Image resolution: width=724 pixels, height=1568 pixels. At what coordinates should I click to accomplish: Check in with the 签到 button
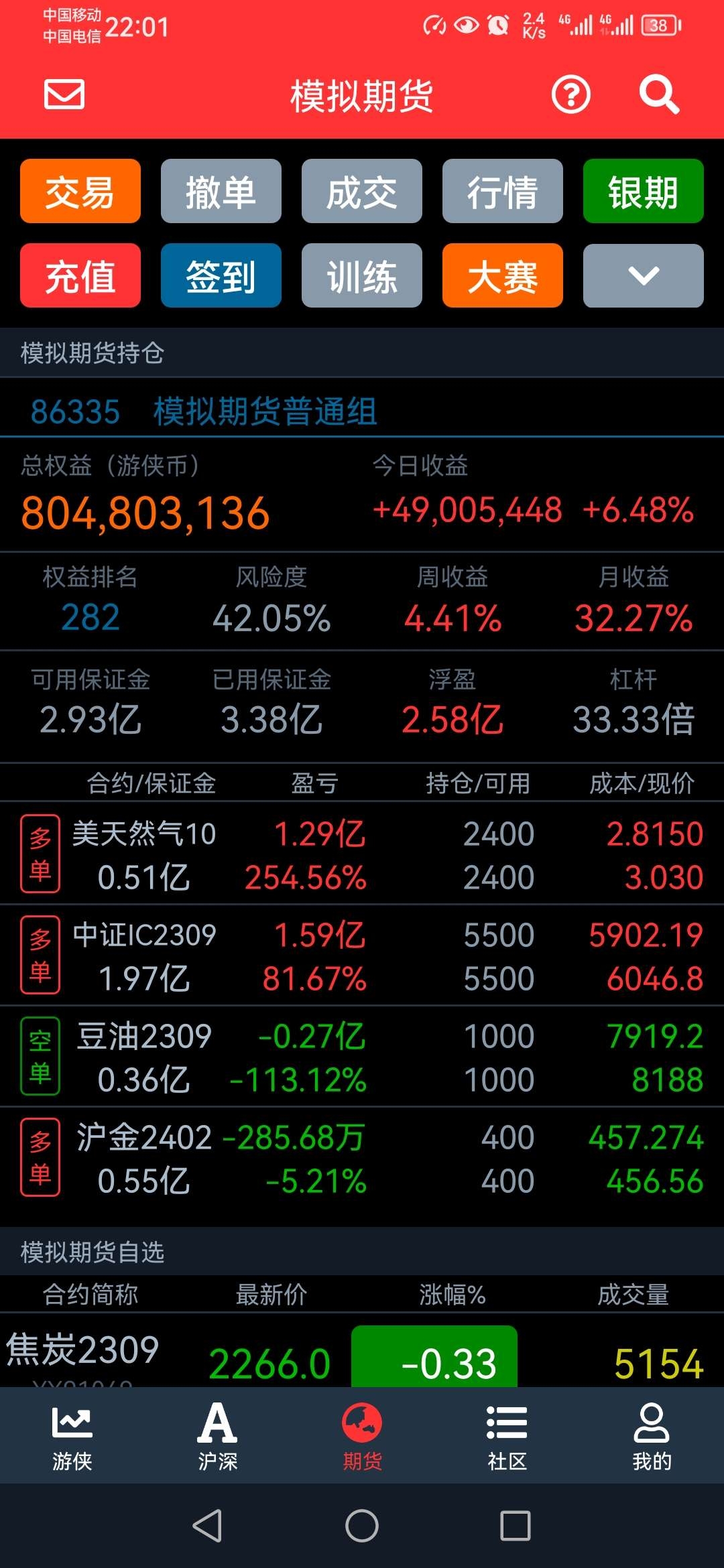221,275
